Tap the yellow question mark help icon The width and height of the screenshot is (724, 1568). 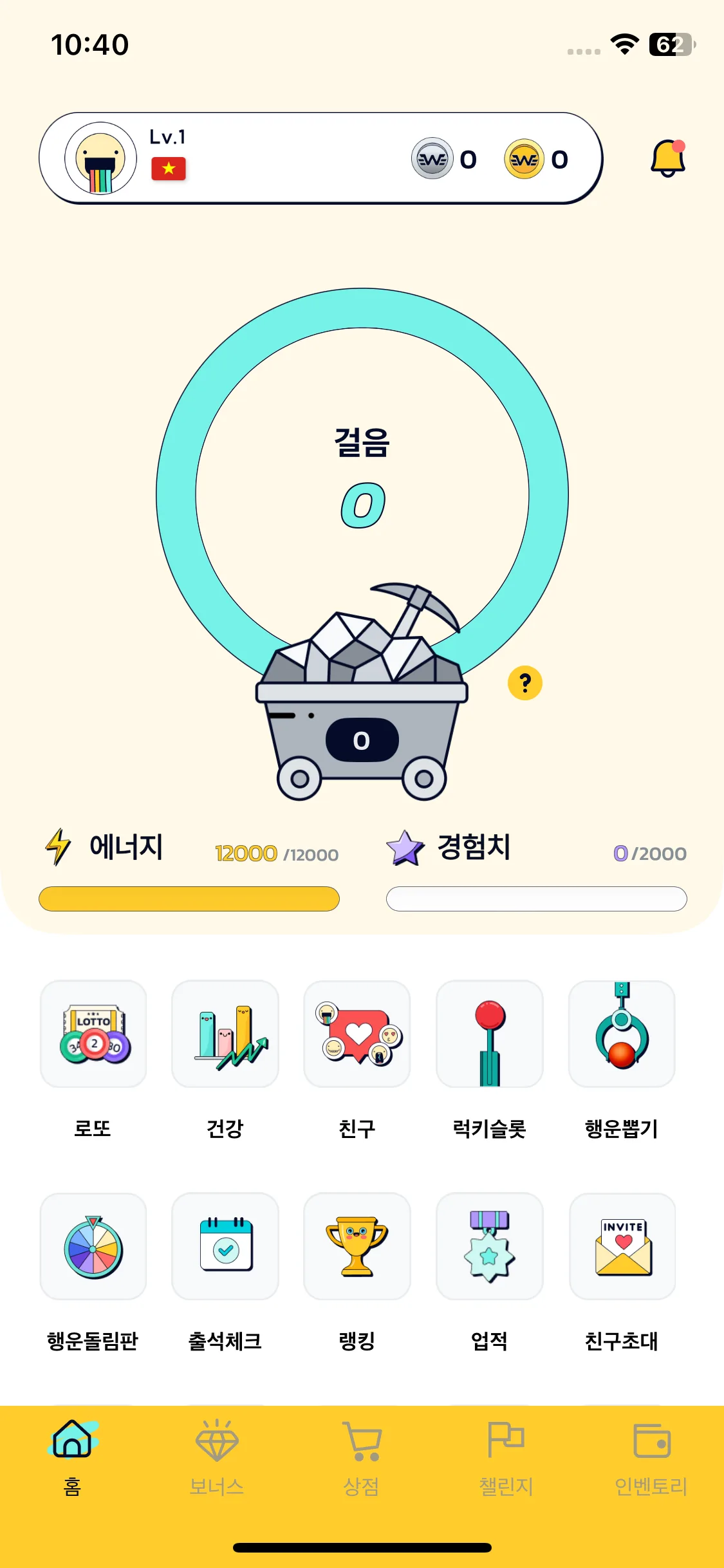[x=524, y=683]
